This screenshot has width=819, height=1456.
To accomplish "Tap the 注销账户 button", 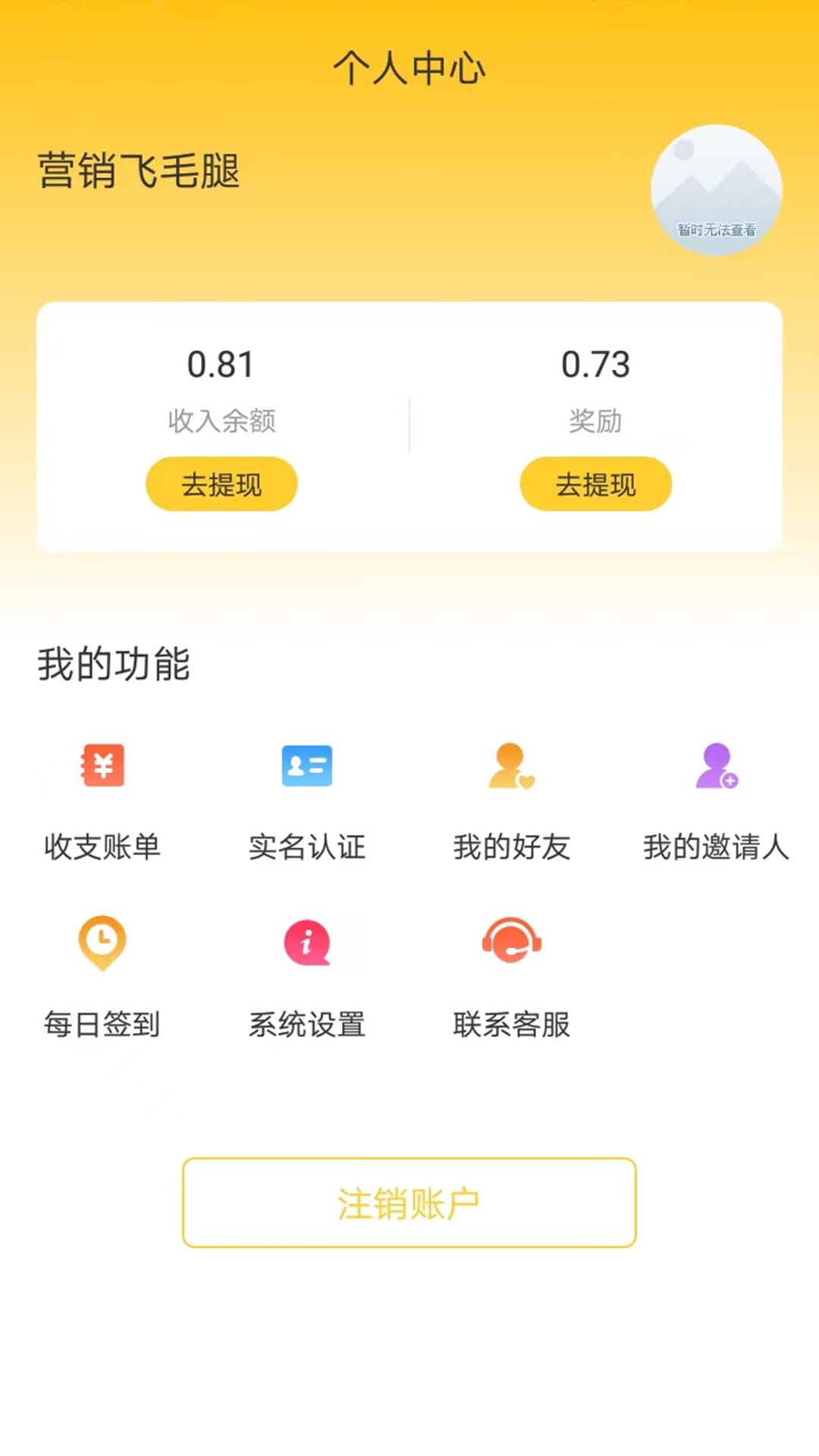I will 409,1203.
